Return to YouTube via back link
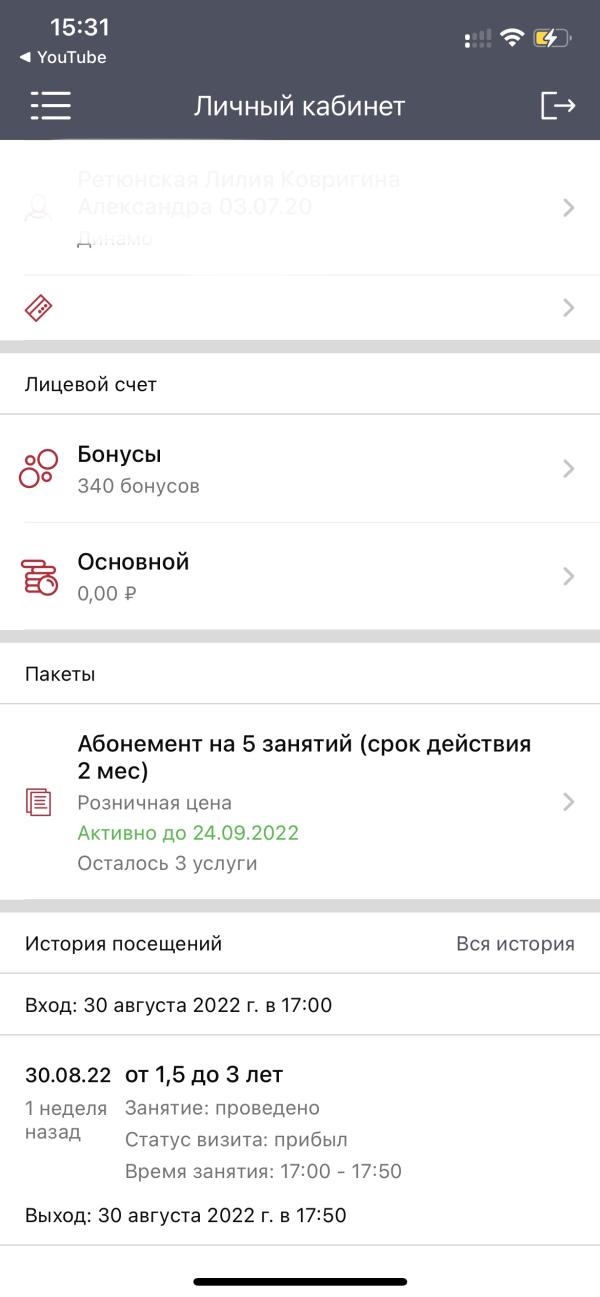600x1297 pixels. [x=62, y=57]
